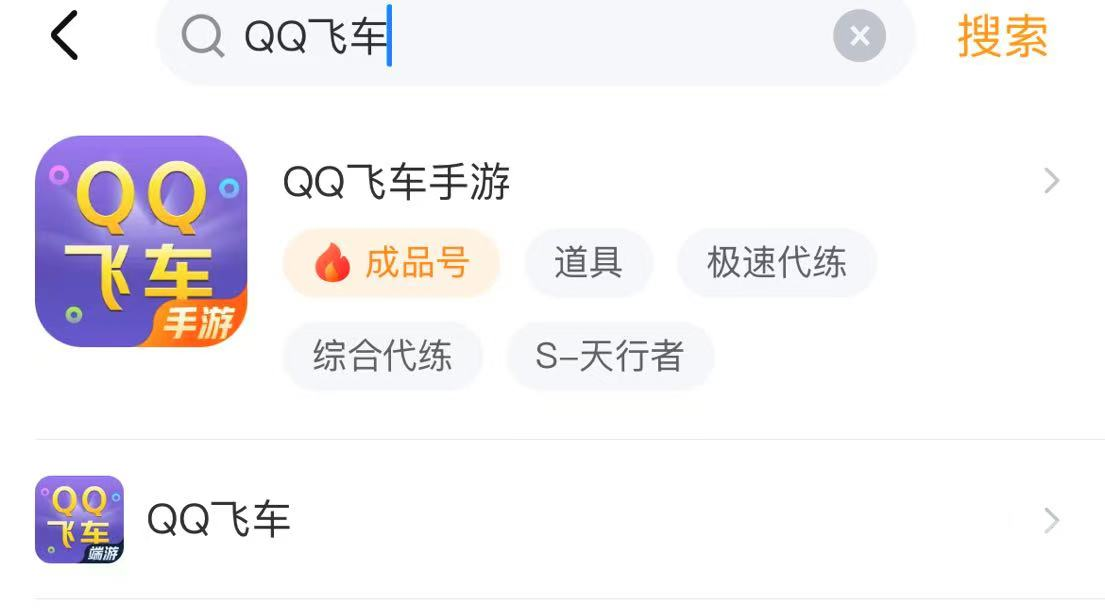This screenshot has height=610, width=1105.
Task: Tap the QQ飞车 search input field
Action: click(520, 38)
